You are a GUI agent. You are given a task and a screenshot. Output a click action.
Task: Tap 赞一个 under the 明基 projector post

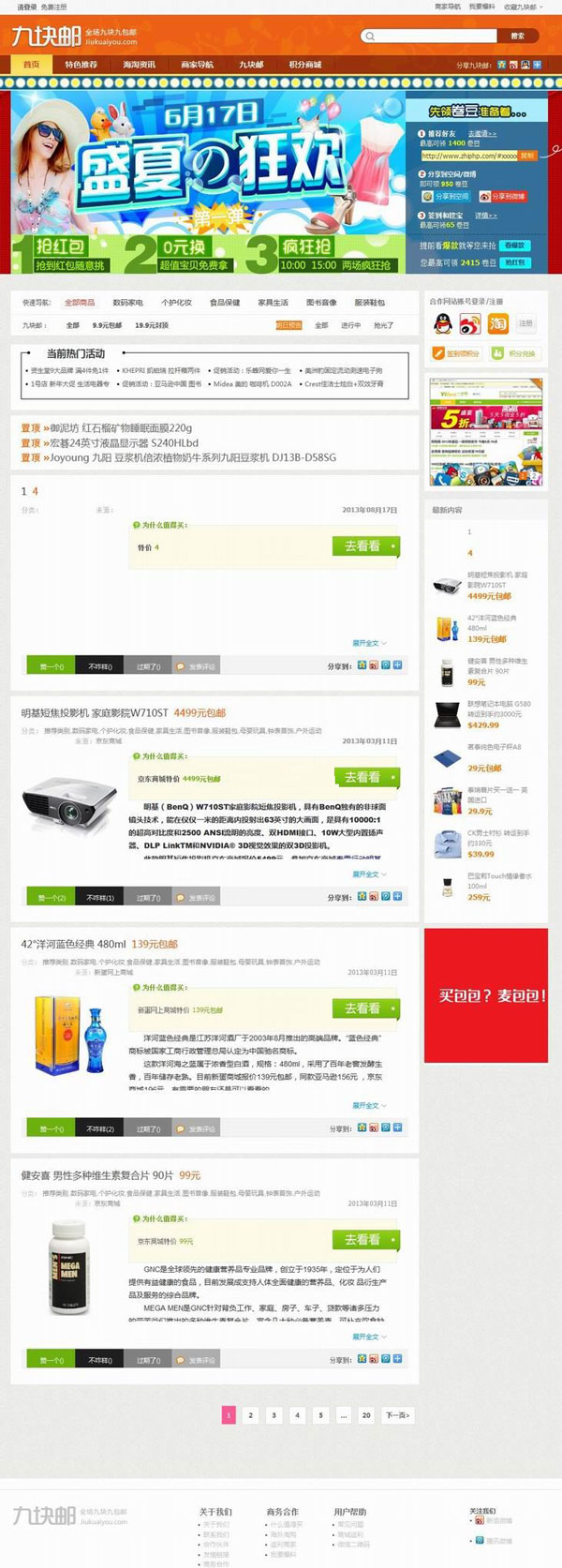tap(51, 898)
